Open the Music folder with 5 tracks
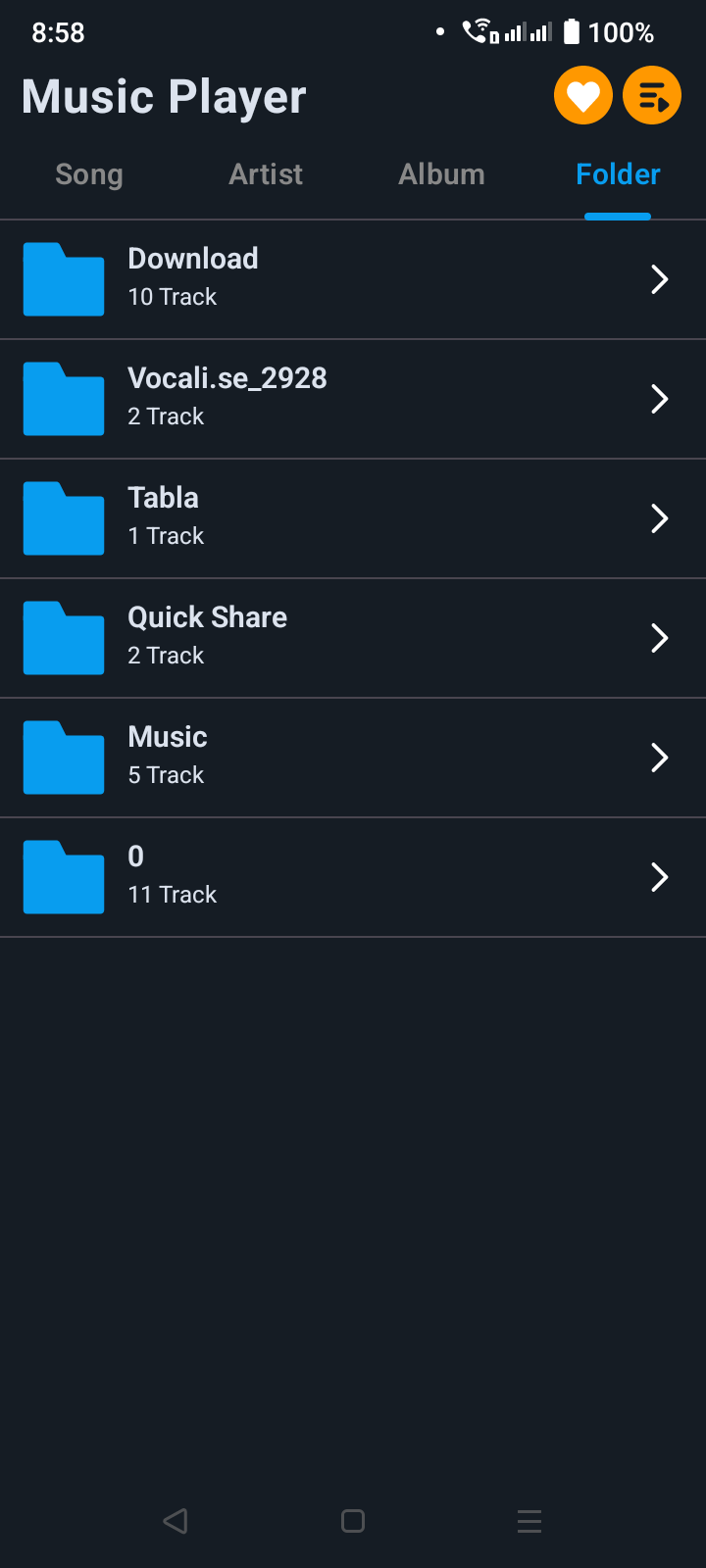Image resolution: width=706 pixels, height=1568 pixels. 353,759
